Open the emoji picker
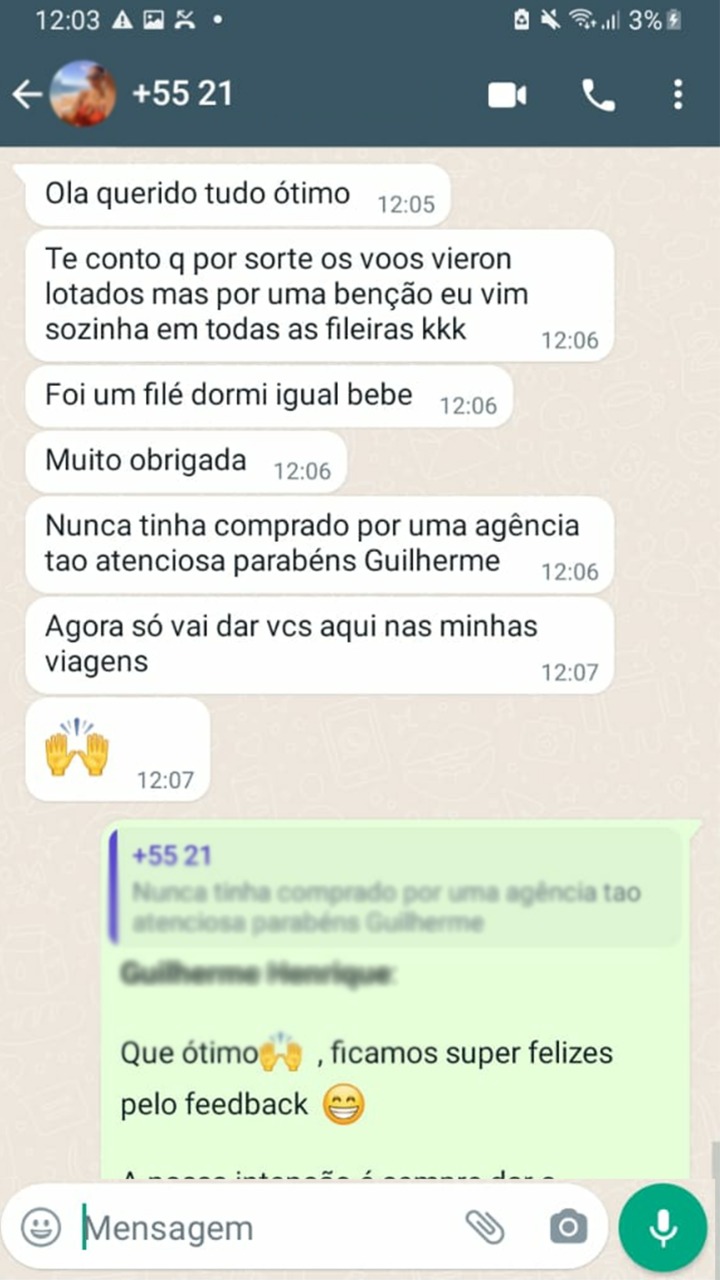Image resolution: width=720 pixels, height=1280 pixels. (41, 1227)
